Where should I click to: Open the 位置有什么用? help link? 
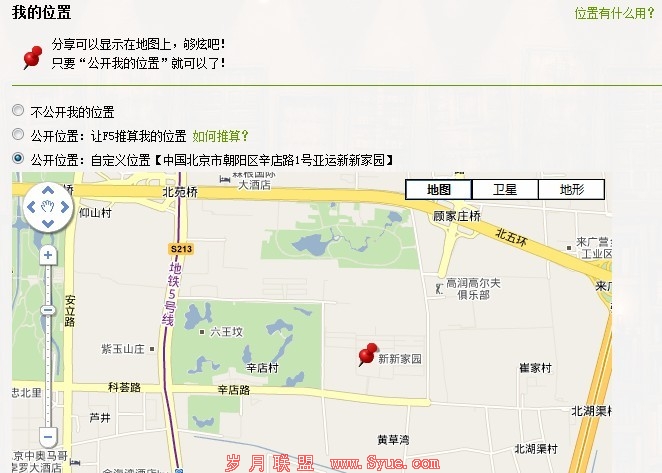coord(614,14)
